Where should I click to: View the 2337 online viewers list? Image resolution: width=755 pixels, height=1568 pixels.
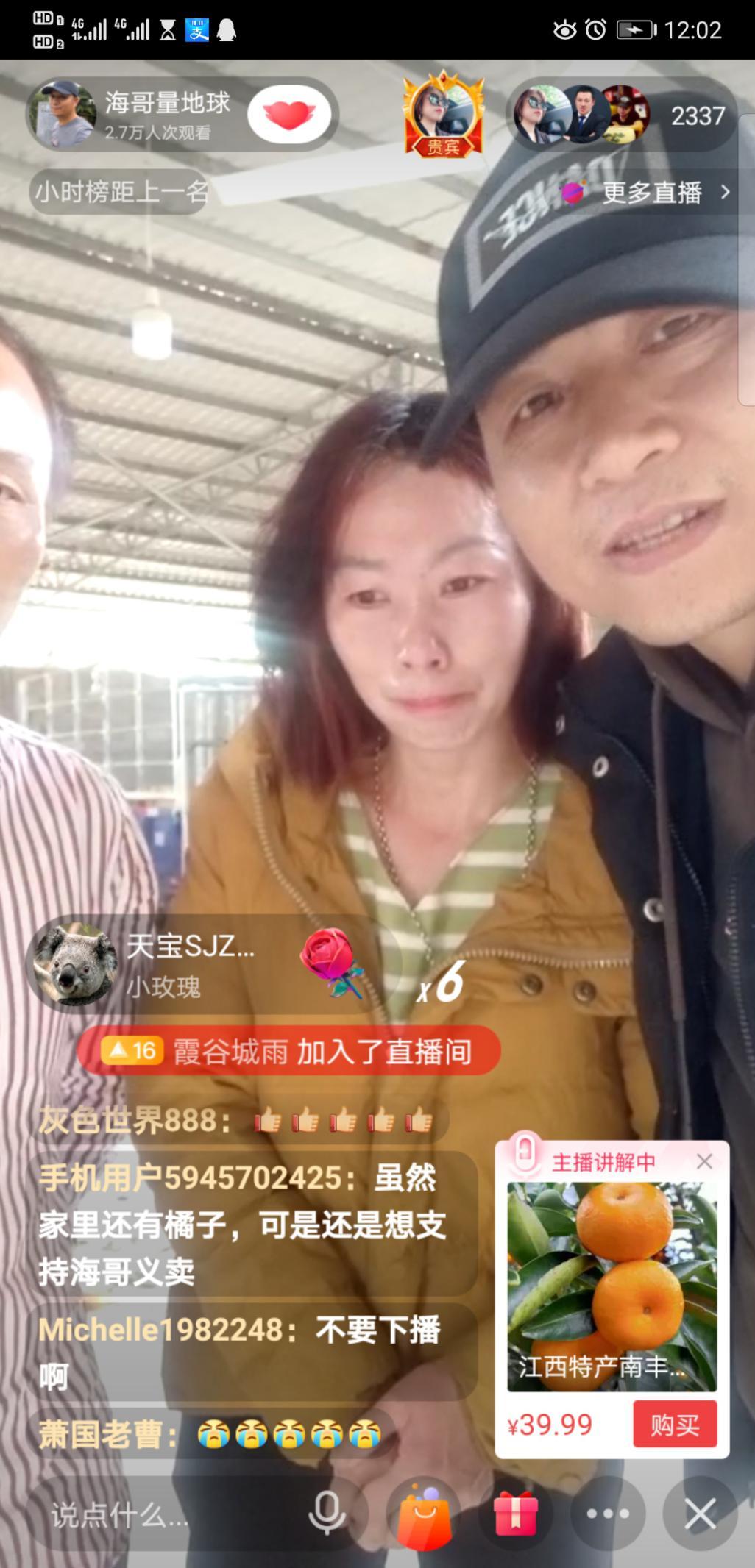(x=697, y=115)
